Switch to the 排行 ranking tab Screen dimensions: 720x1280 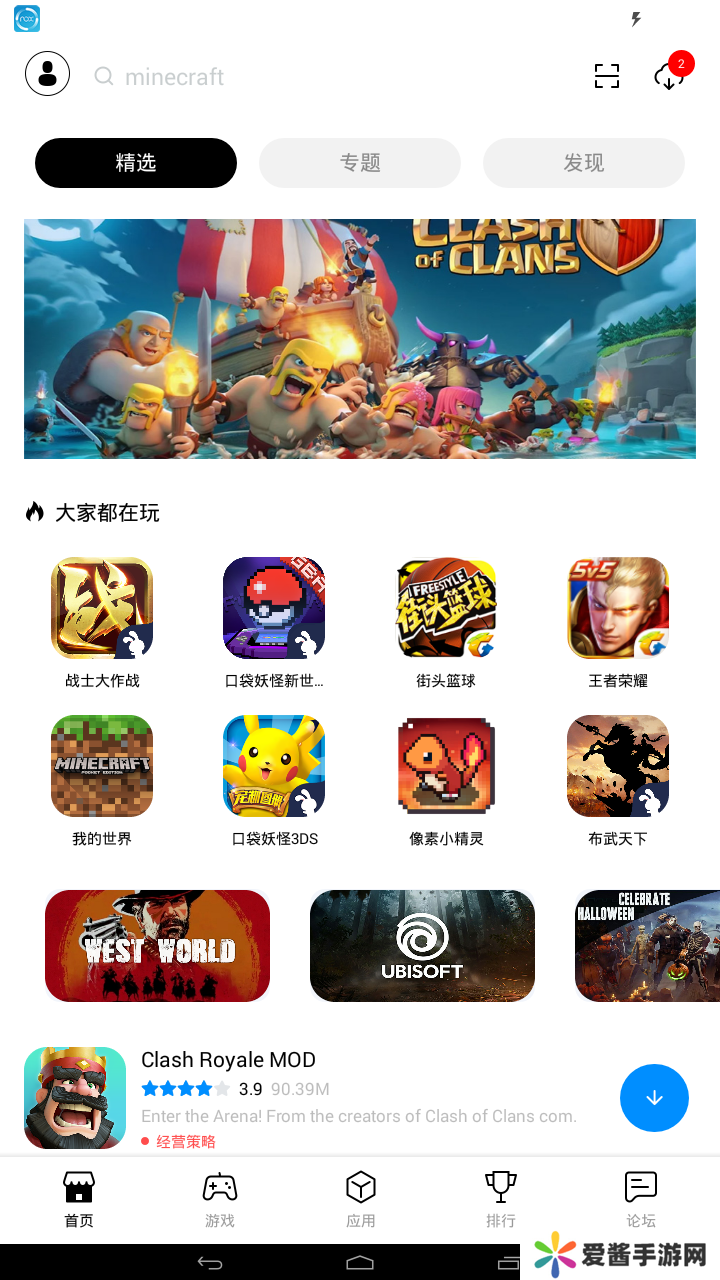(x=500, y=1199)
